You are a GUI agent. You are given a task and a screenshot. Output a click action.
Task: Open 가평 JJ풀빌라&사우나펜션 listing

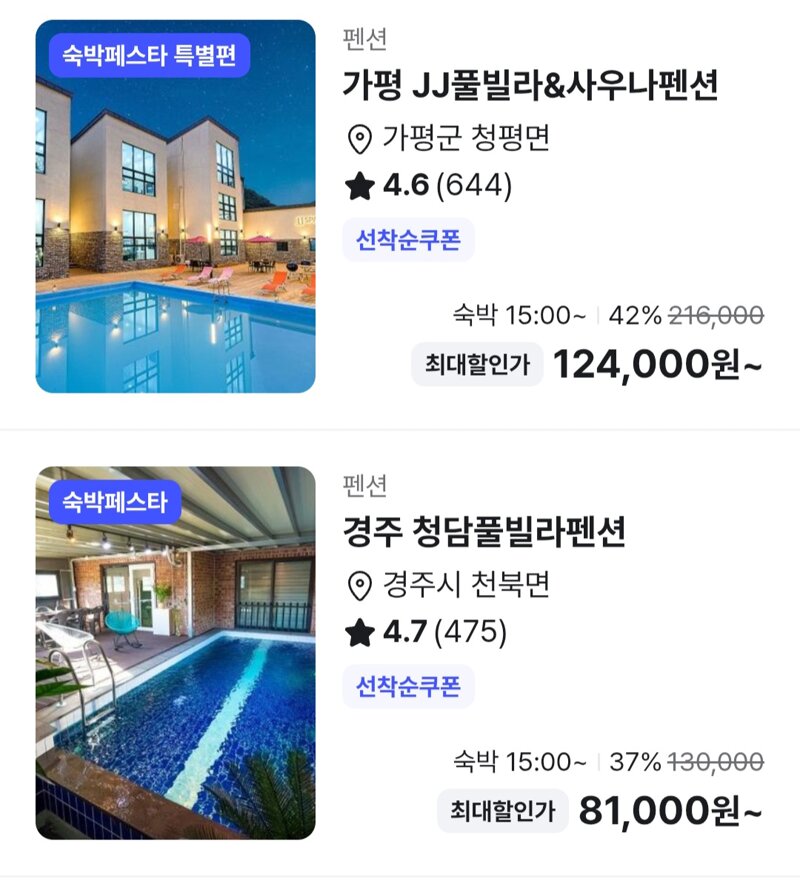click(x=530, y=86)
